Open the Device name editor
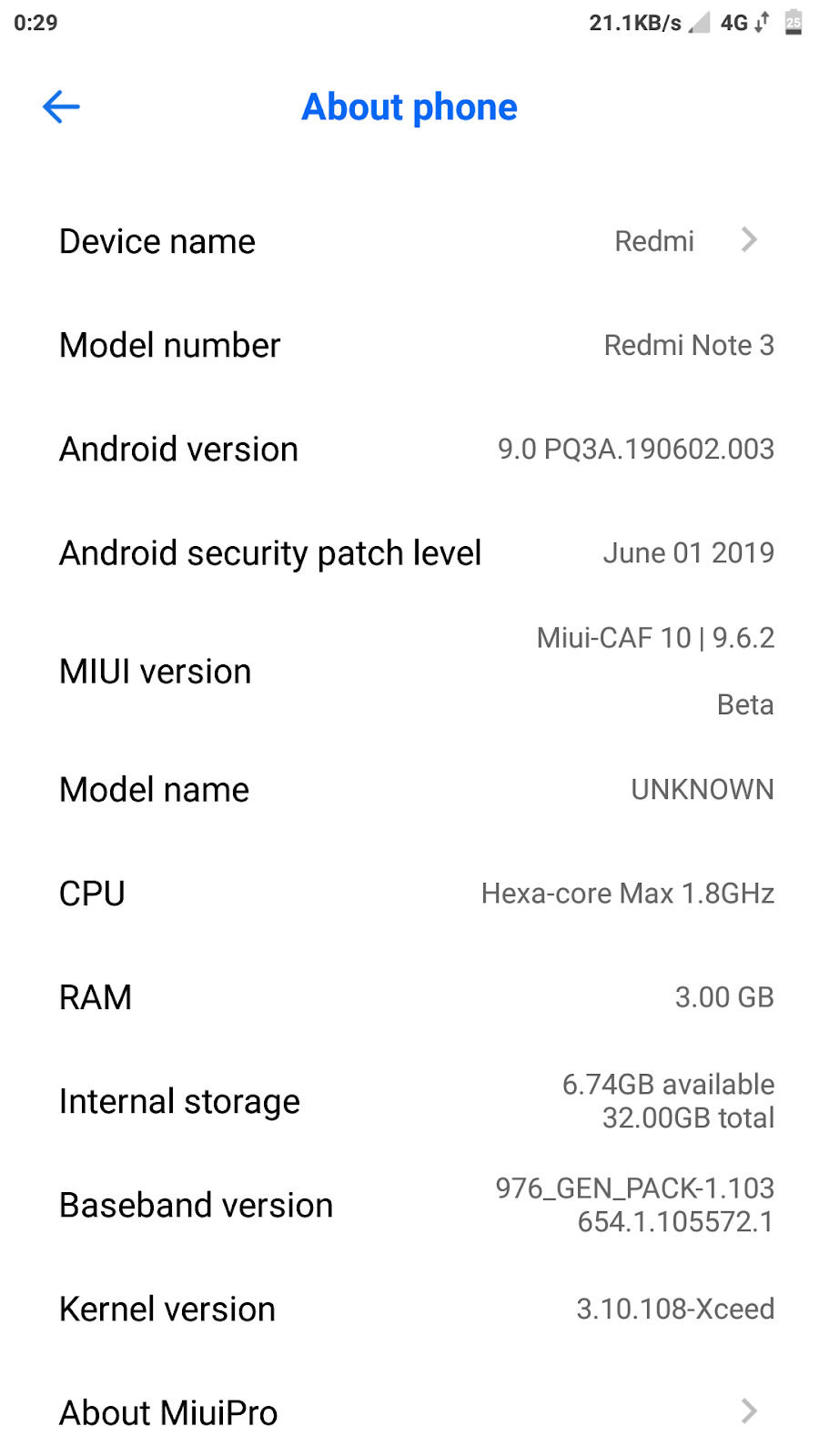 click(x=409, y=240)
